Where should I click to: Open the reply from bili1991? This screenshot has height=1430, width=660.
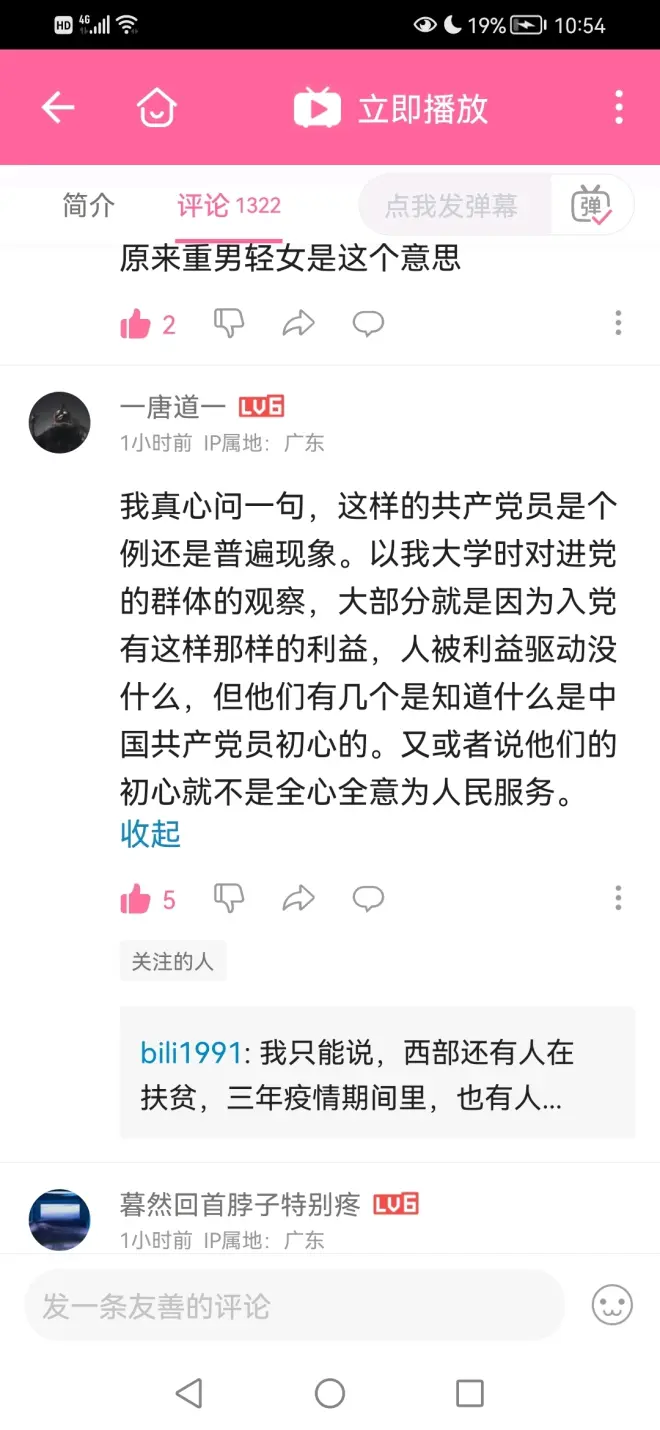coord(377,1074)
